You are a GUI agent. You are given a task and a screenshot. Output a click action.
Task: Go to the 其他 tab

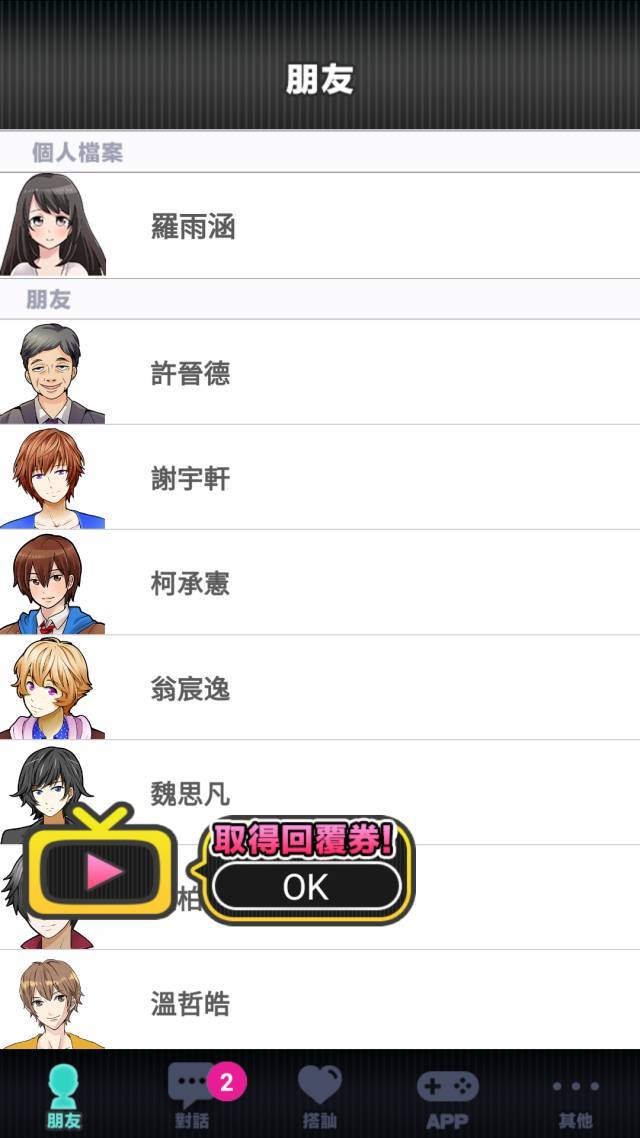coord(575,1094)
